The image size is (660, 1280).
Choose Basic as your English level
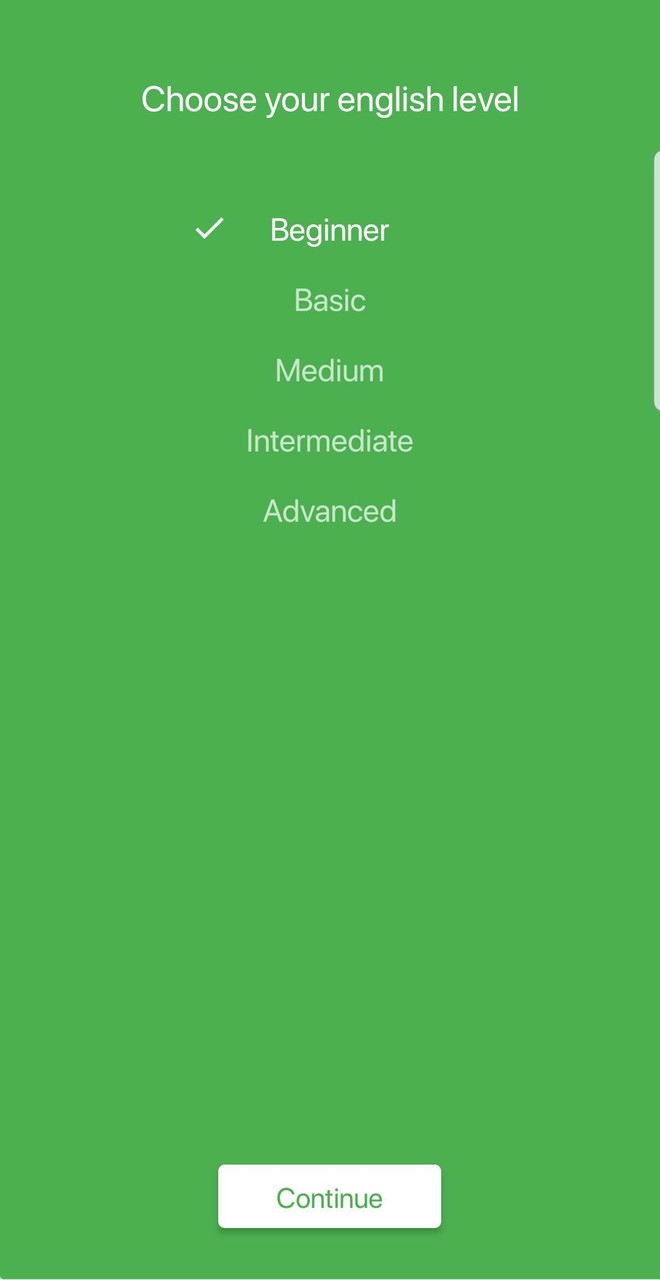(x=329, y=300)
